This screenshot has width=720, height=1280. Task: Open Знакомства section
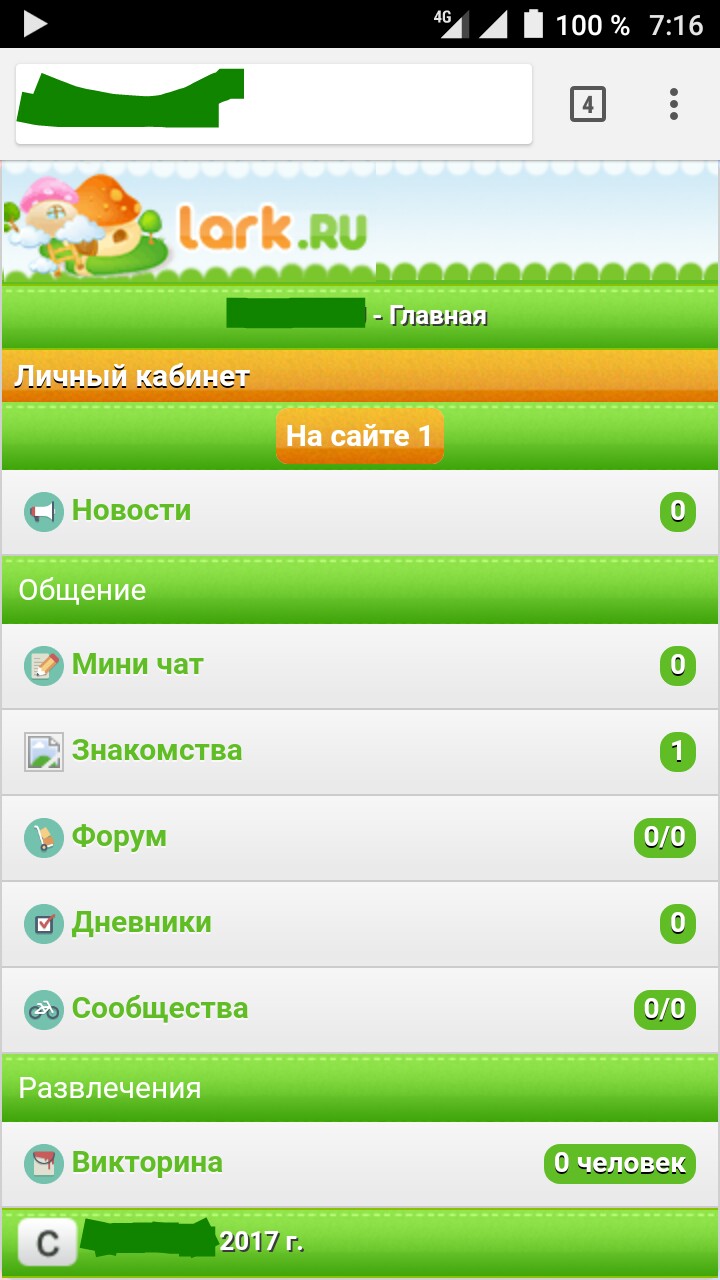point(156,751)
